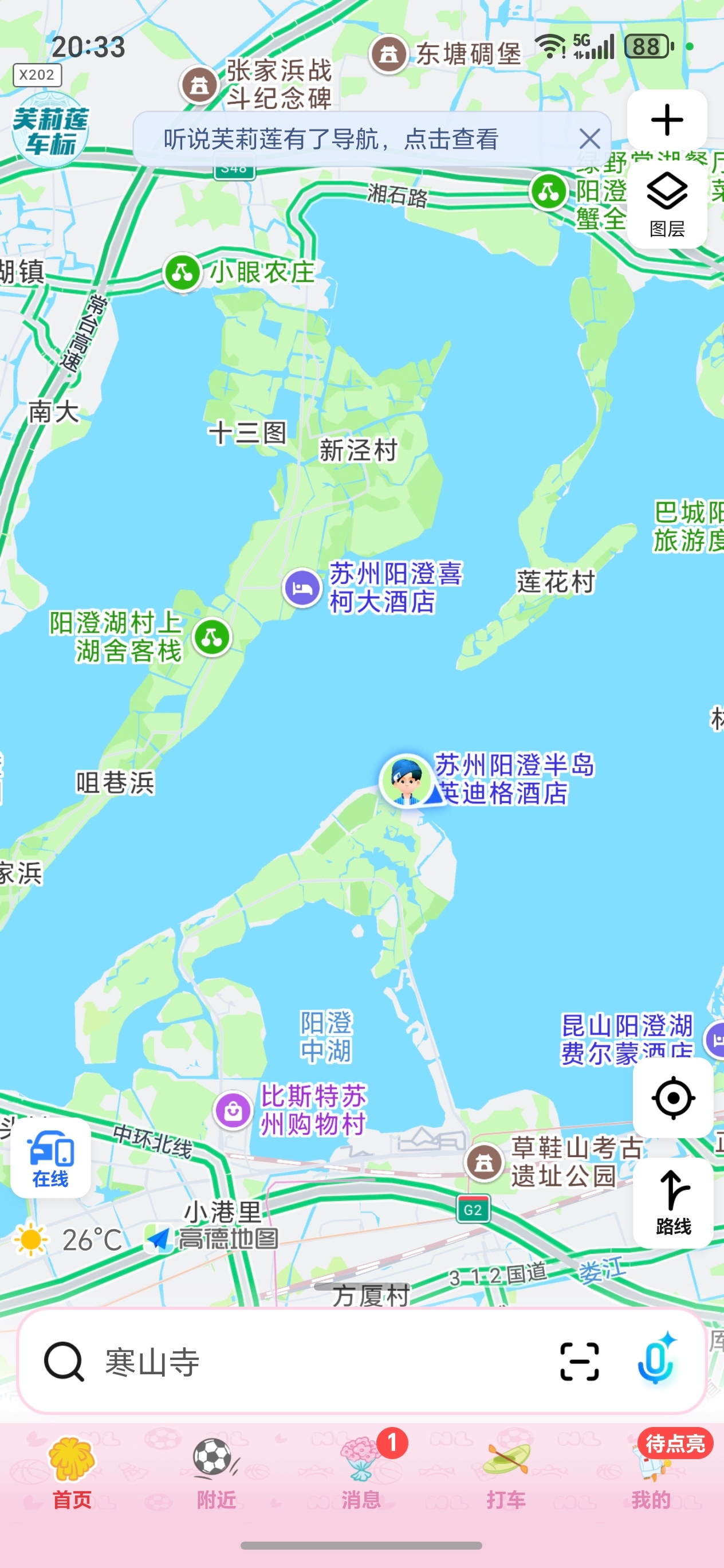724x1568 pixels.
Task: Open the 26°C weather widget
Action: click(x=68, y=1240)
